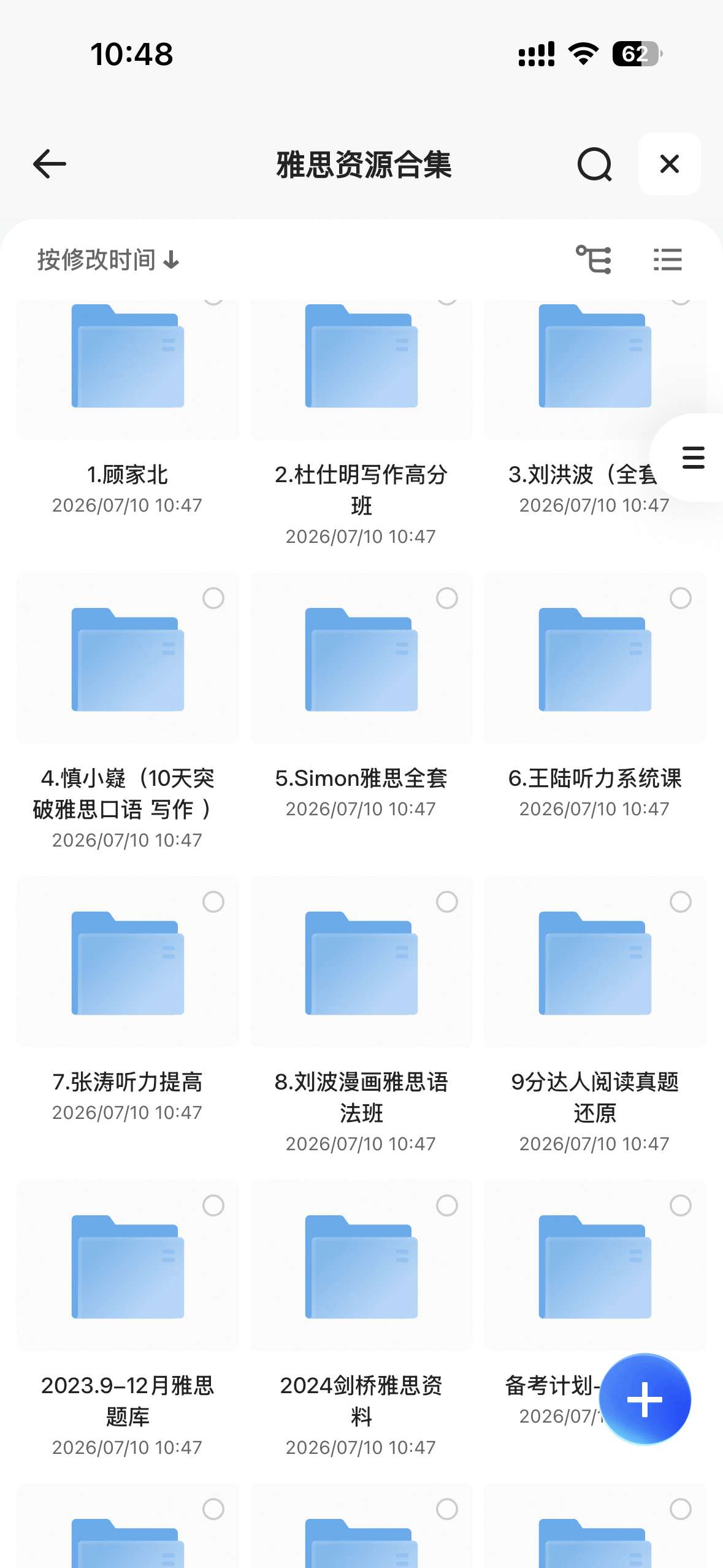Tap the blue plus floating button
The height and width of the screenshot is (1568, 723).
point(645,1399)
